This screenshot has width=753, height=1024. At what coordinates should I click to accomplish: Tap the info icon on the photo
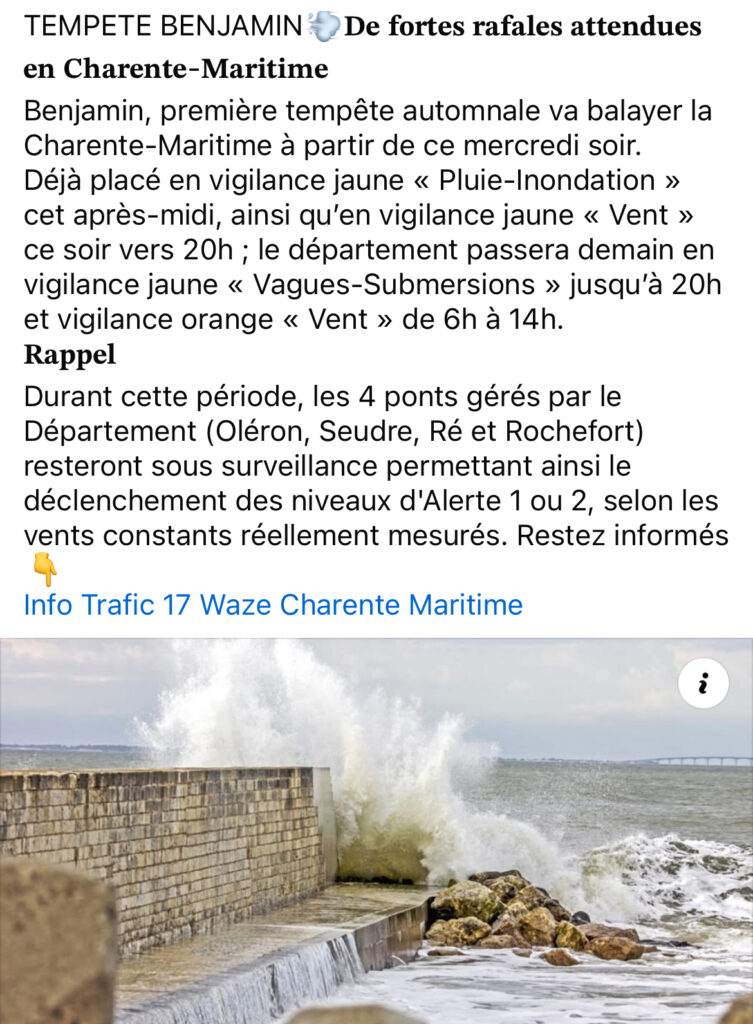[703, 684]
